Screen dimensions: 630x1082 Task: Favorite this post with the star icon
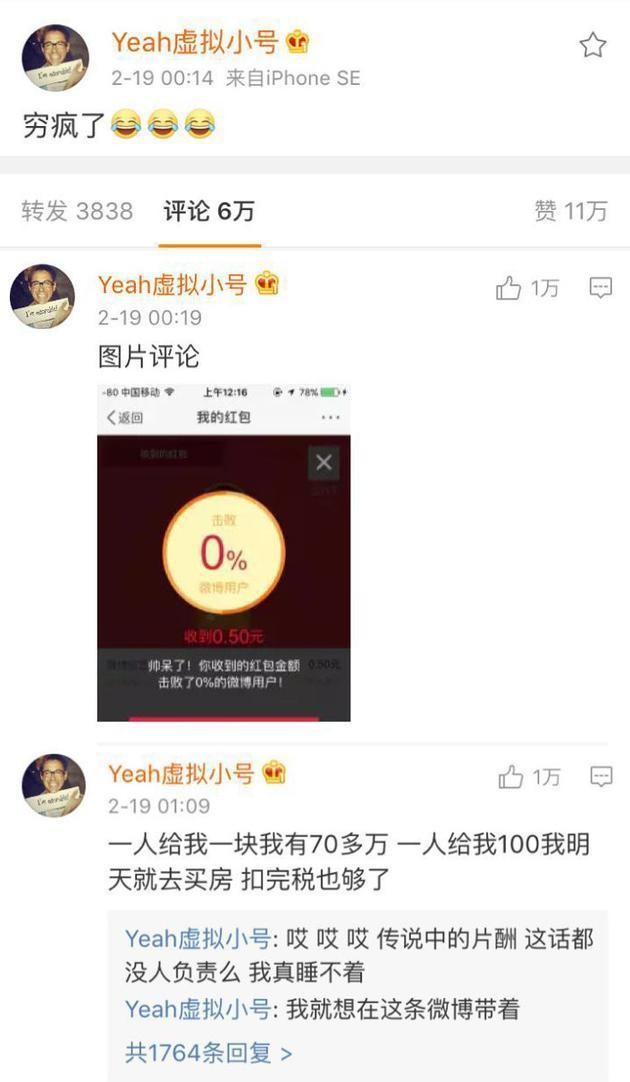point(593,45)
